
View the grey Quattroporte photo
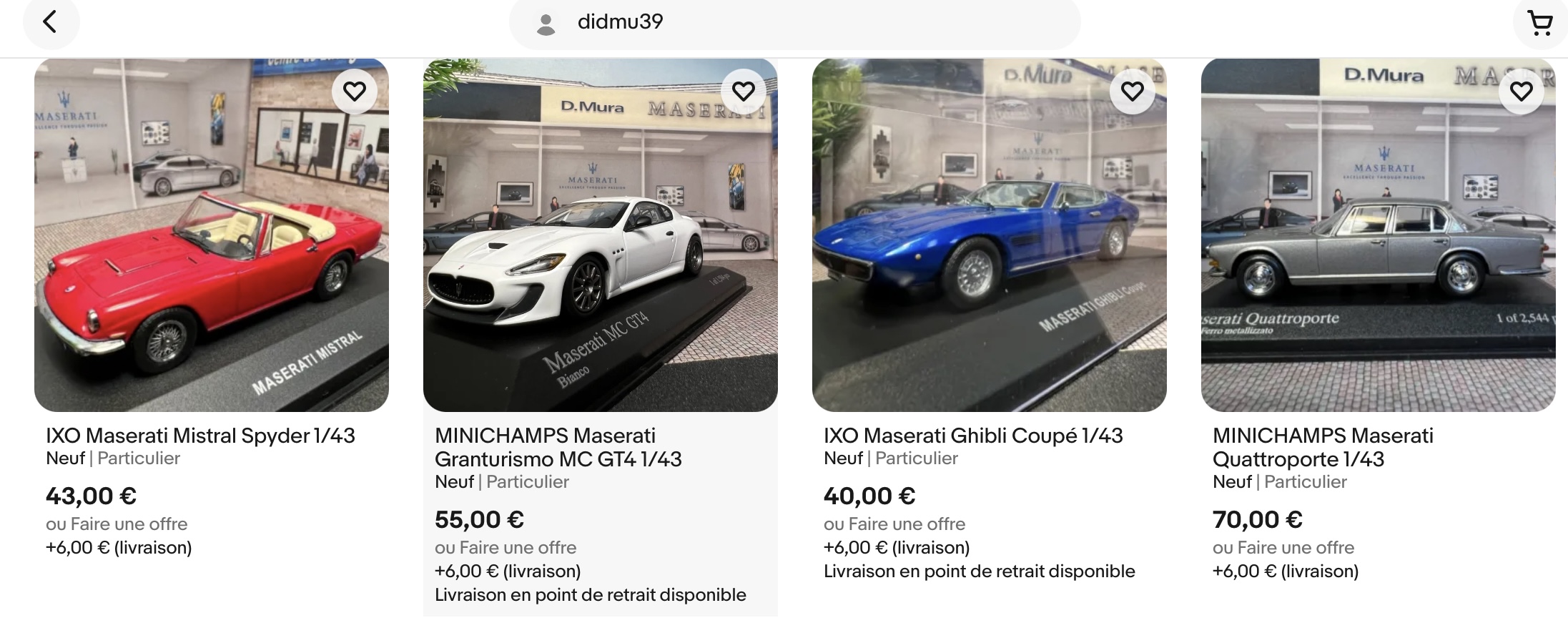point(1379,243)
